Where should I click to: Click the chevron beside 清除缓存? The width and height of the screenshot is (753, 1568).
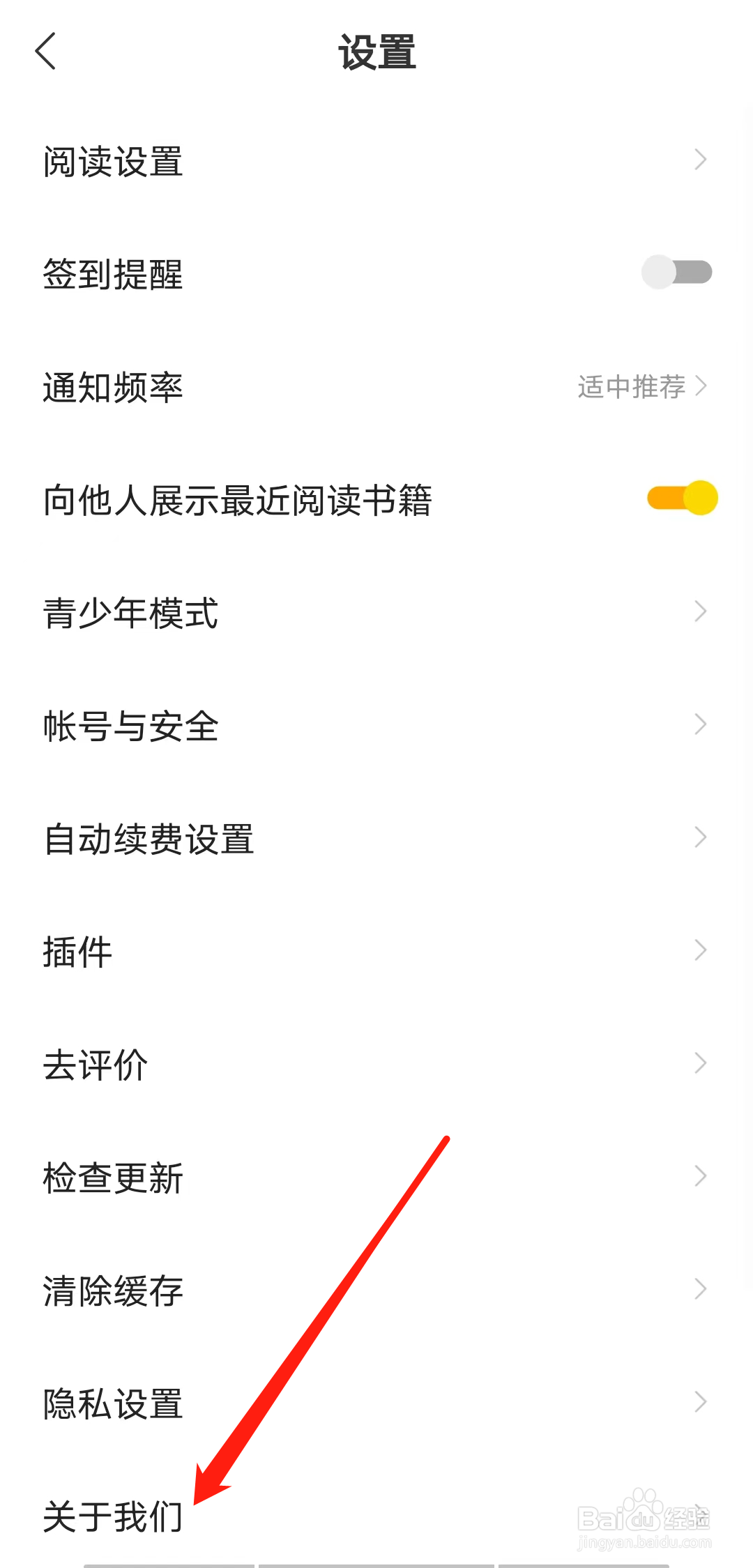pos(701,1290)
